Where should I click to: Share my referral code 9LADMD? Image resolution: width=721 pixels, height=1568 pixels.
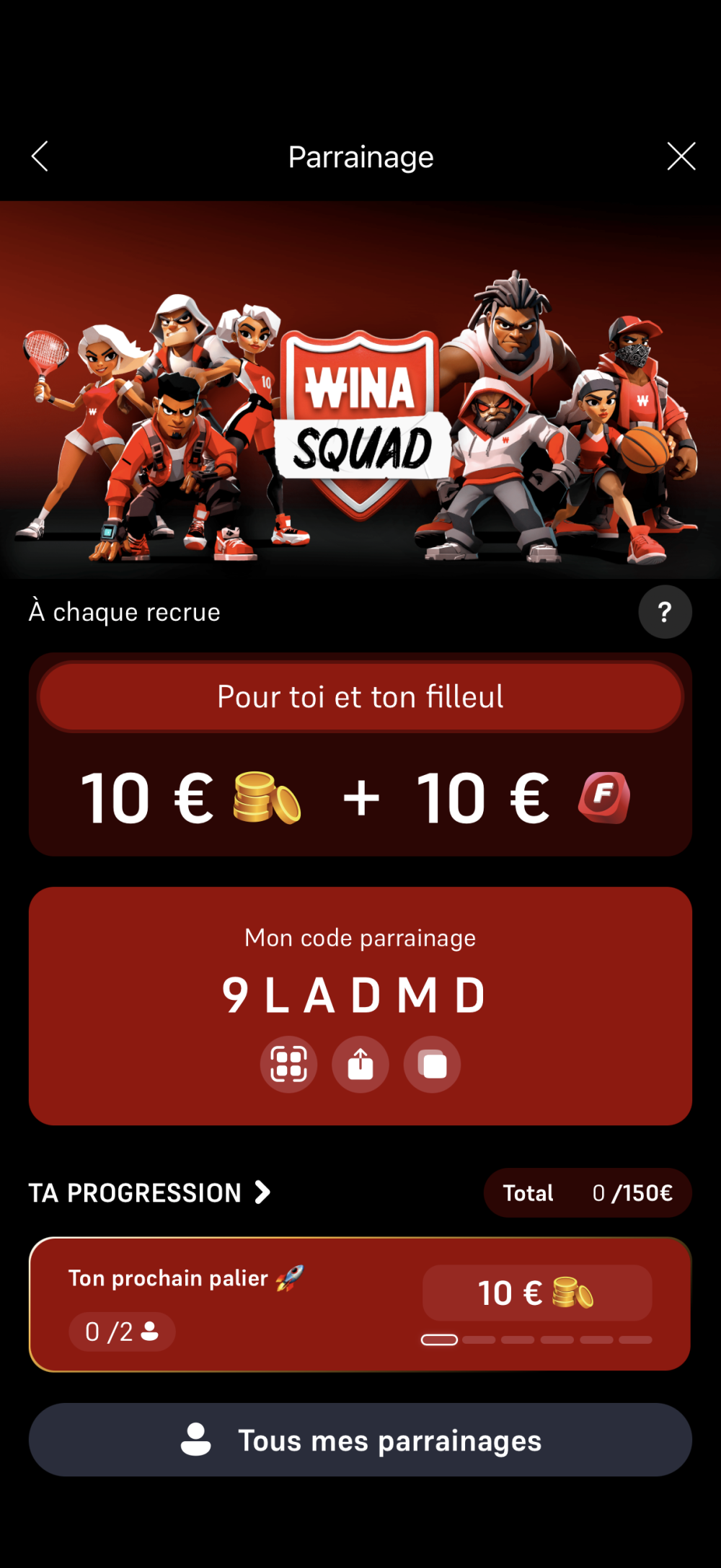pos(360,1064)
